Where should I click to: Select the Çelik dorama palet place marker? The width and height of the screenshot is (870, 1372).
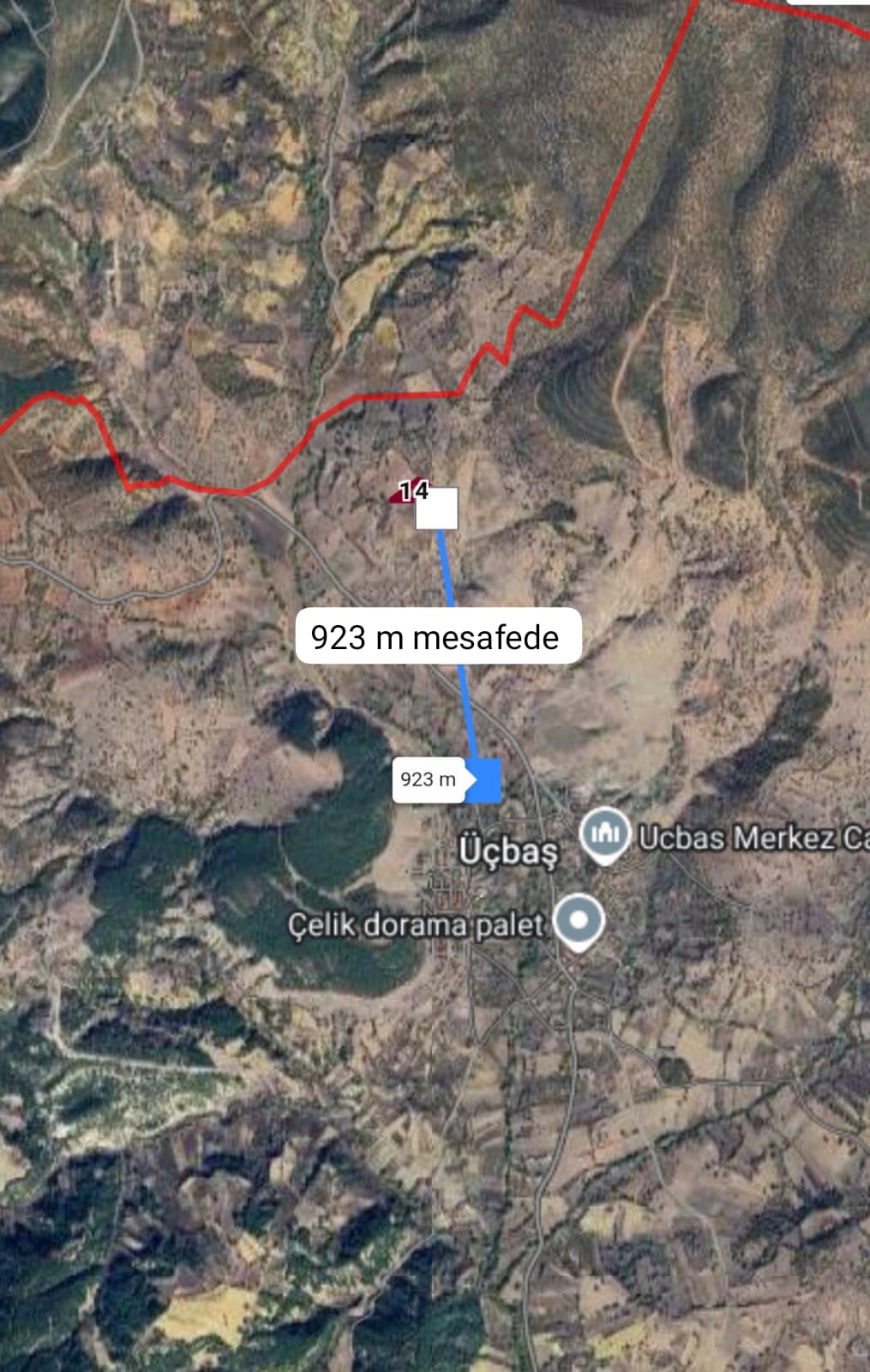click(579, 921)
